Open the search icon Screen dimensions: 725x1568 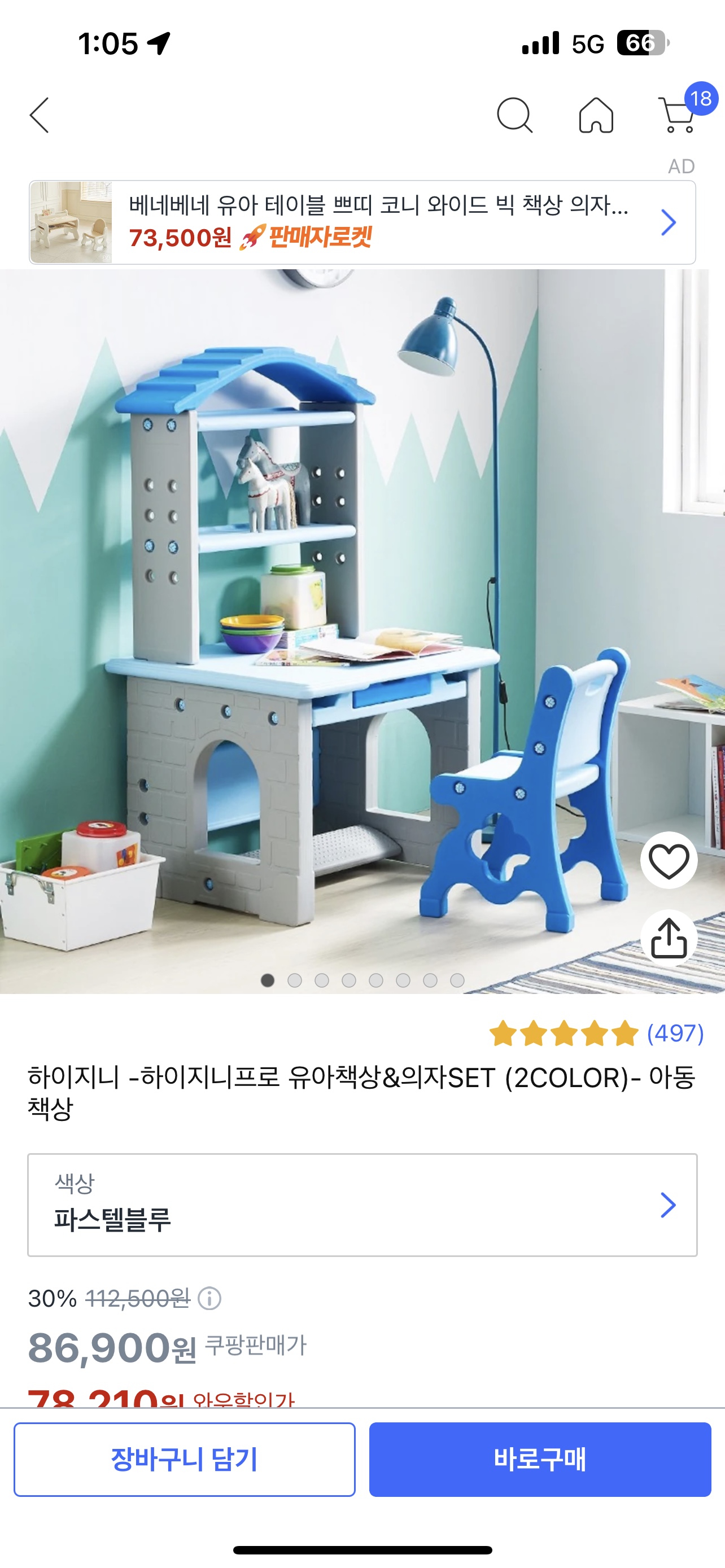(x=514, y=115)
